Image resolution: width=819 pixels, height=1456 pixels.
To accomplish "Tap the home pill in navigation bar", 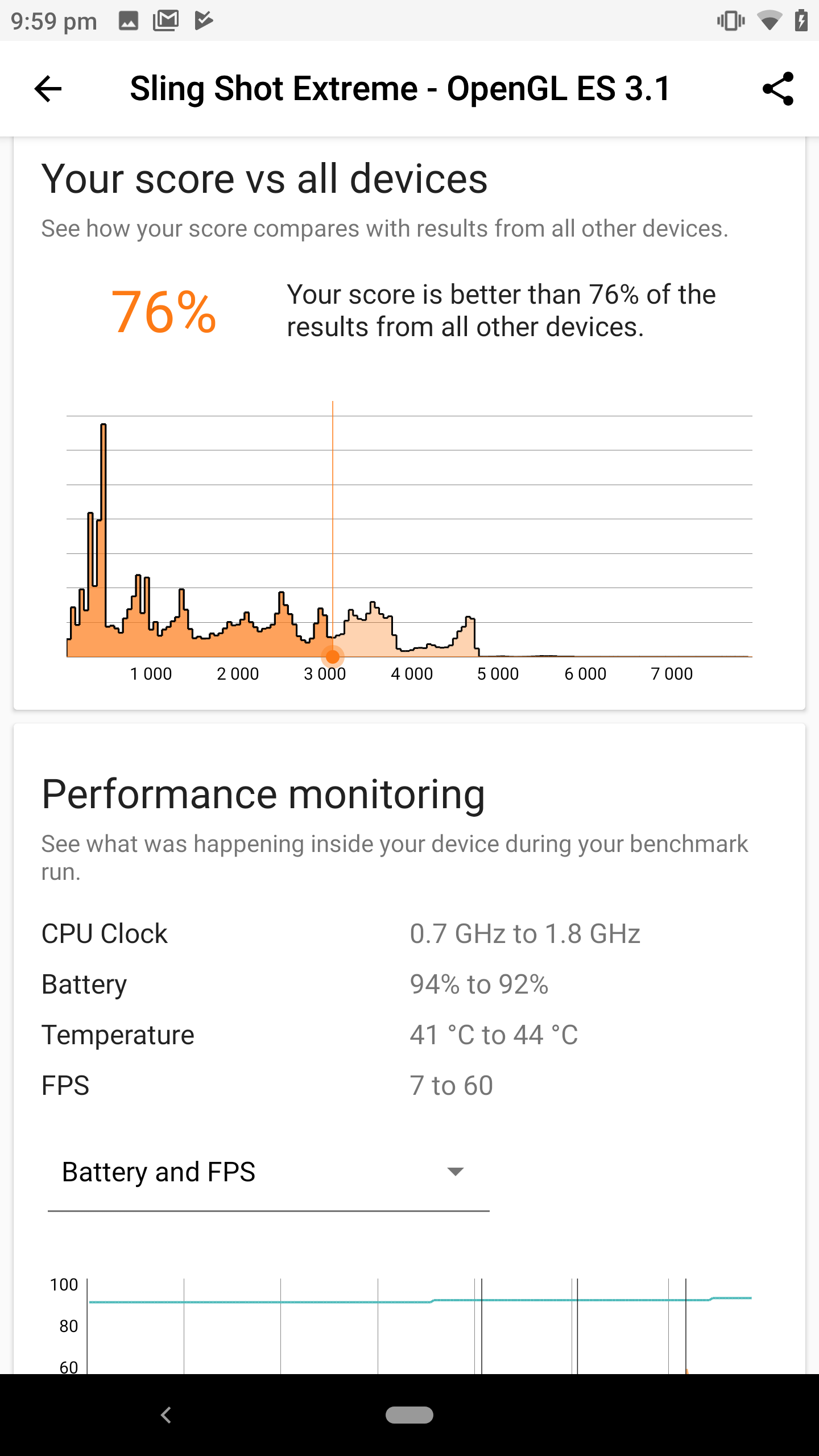I will click(409, 1414).
